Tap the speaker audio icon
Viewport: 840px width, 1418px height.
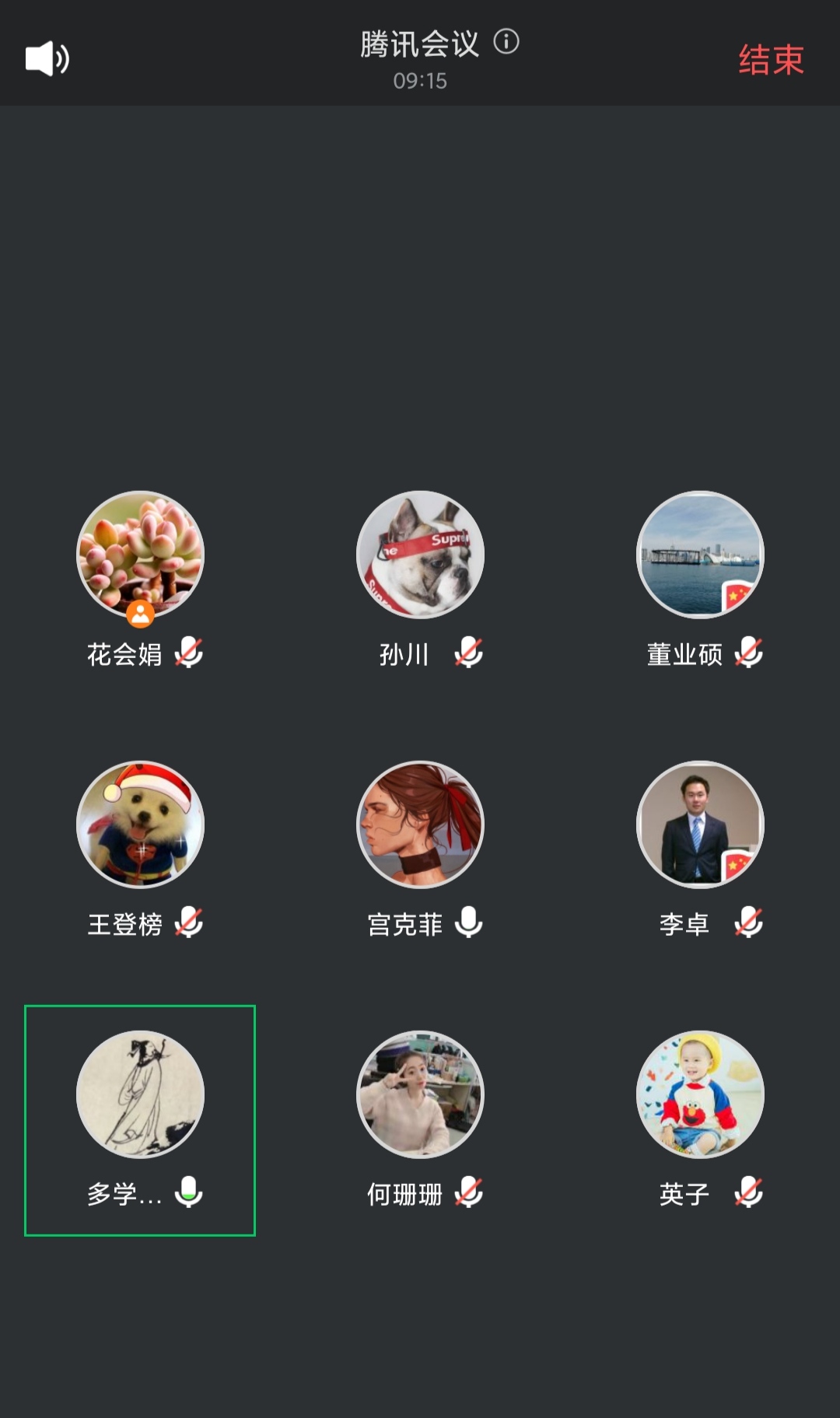coord(47,58)
